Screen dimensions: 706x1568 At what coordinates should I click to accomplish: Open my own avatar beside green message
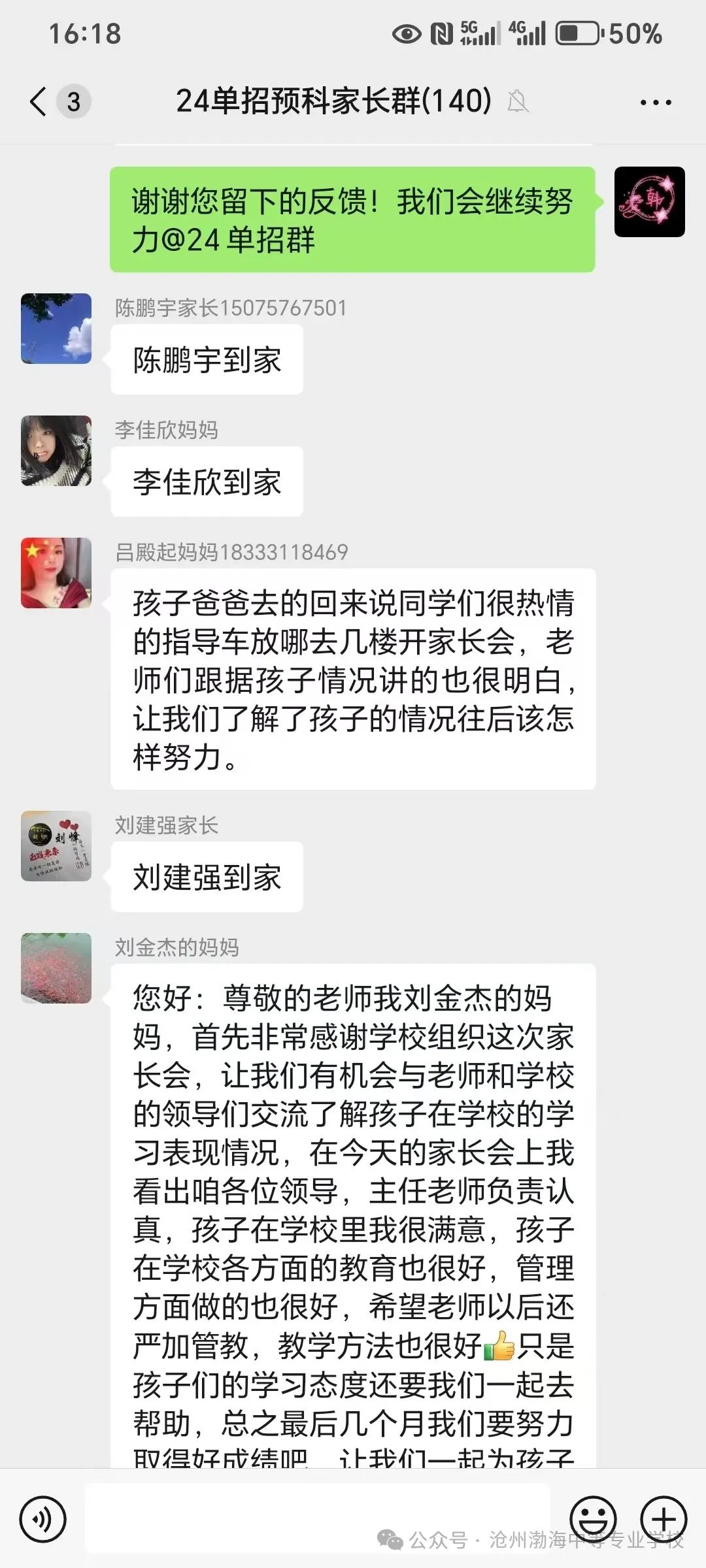pyautogui.click(x=649, y=202)
